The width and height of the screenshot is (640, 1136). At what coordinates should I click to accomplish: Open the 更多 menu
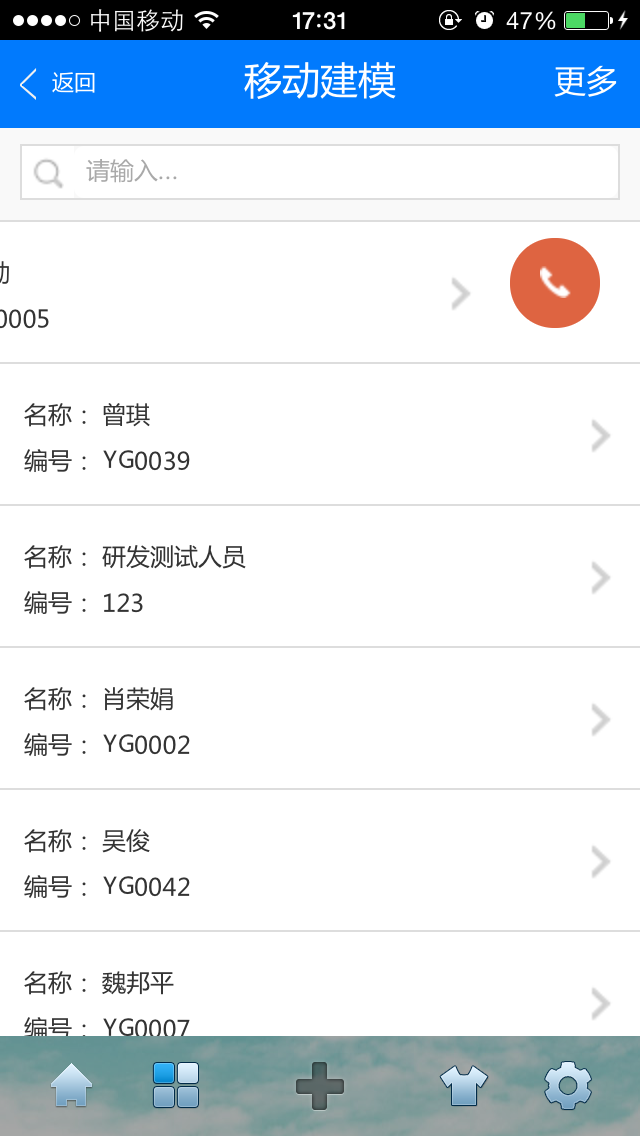(586, 83)
